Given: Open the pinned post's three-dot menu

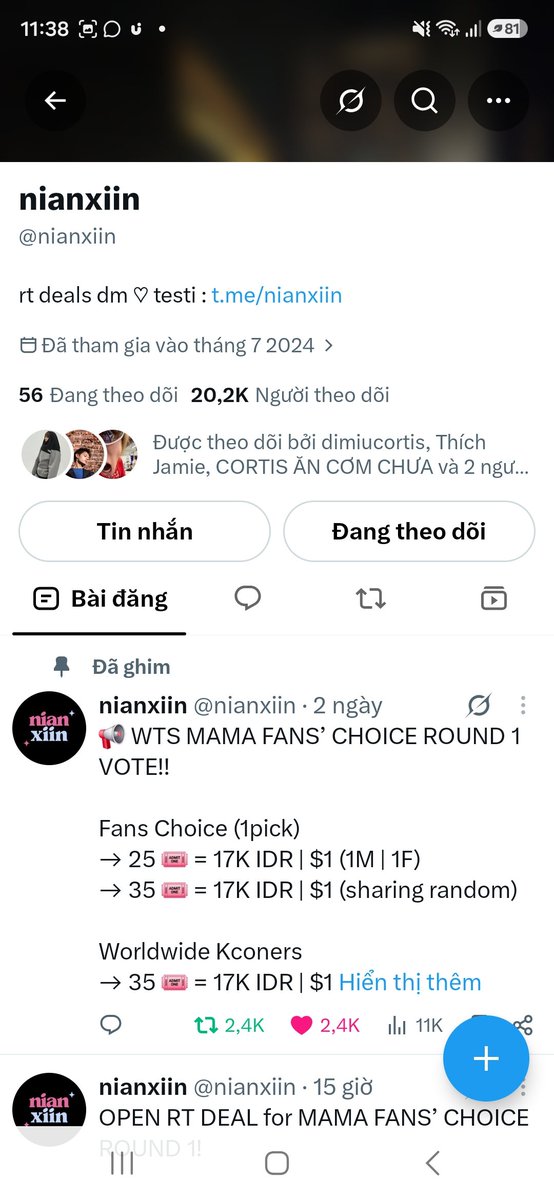Looking at the screenshot, I should 522,706.
